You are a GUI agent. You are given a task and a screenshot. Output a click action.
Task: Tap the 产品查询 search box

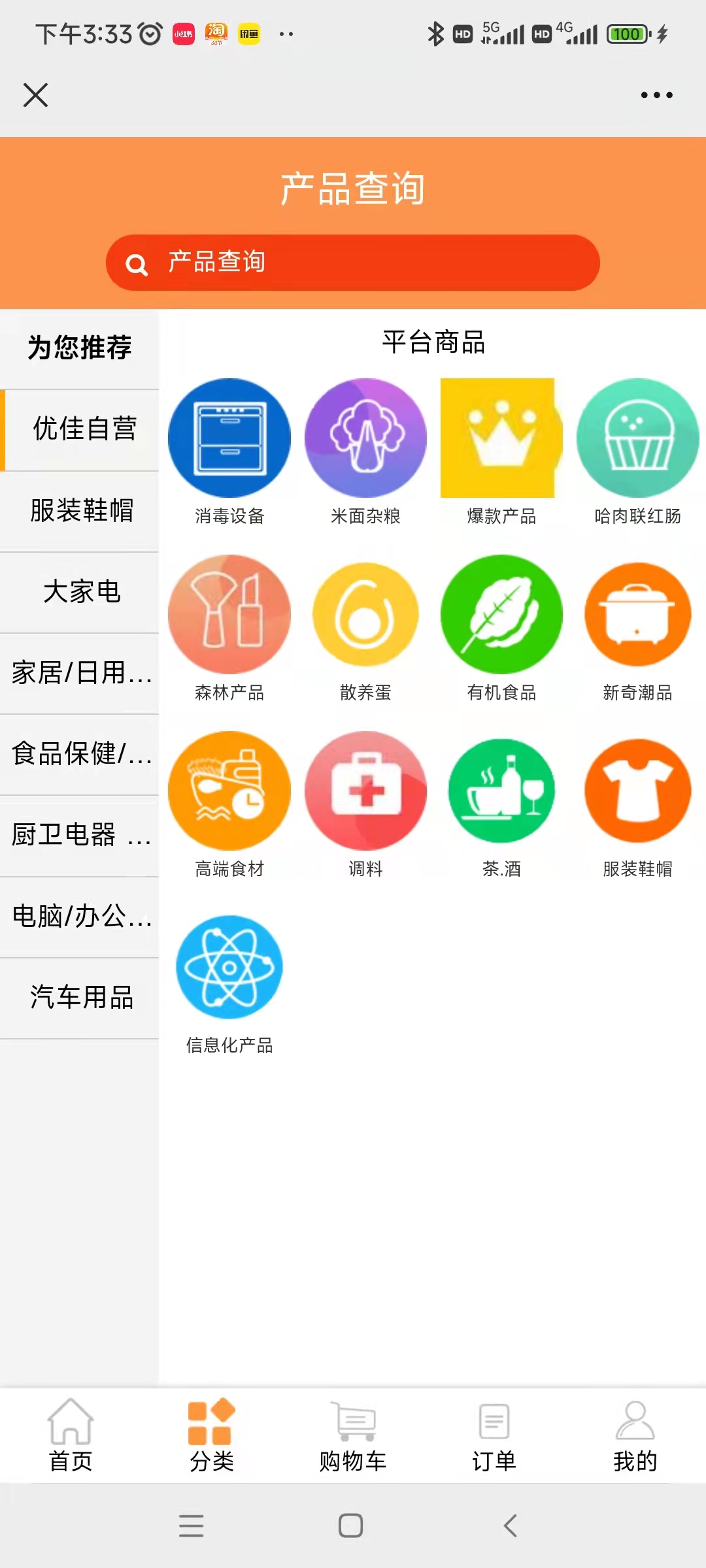coord(353,263)
